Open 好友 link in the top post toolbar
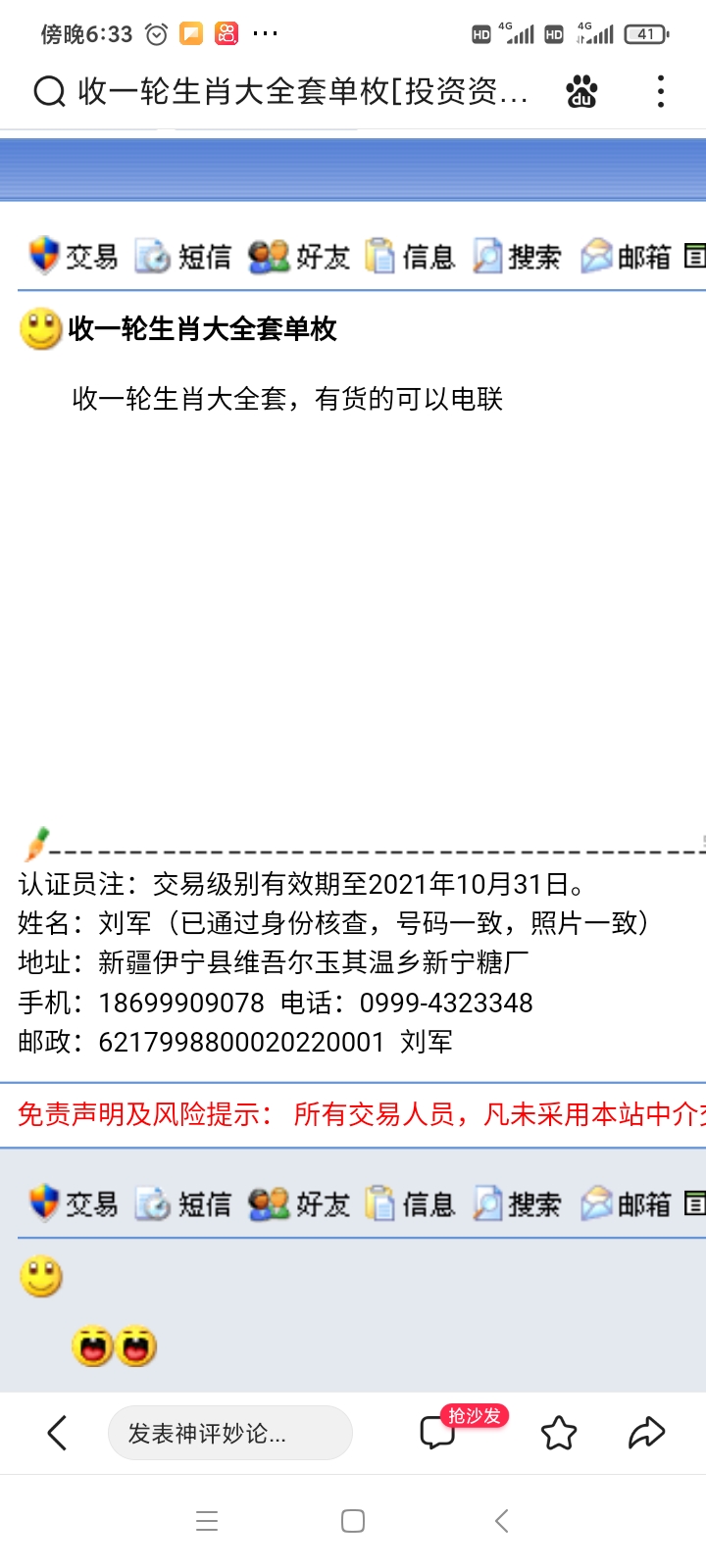Screen dimensions: 706x1568 click(x=299, y=257)
